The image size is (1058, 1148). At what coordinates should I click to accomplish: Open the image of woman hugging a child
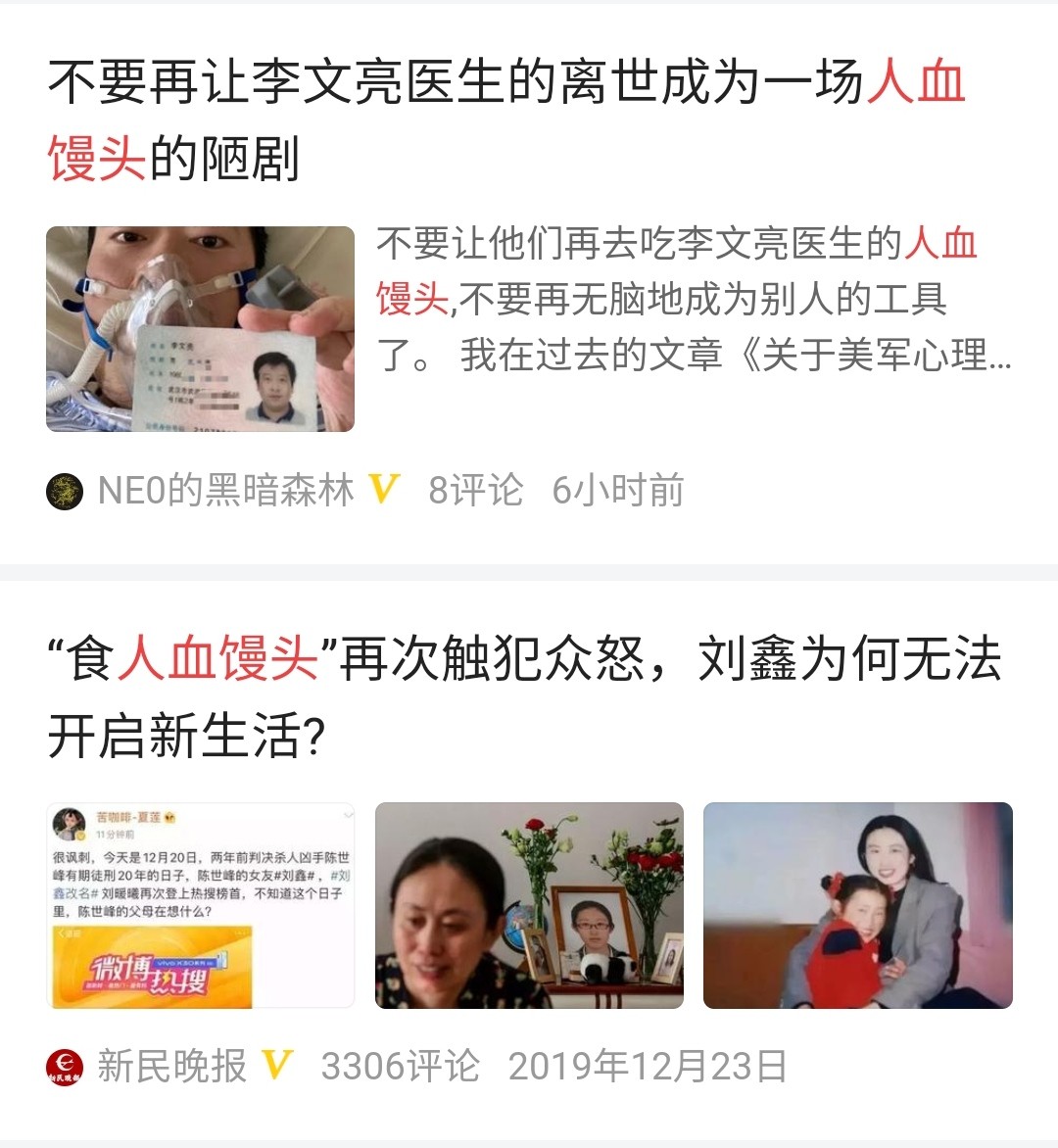tap(857, 905)
